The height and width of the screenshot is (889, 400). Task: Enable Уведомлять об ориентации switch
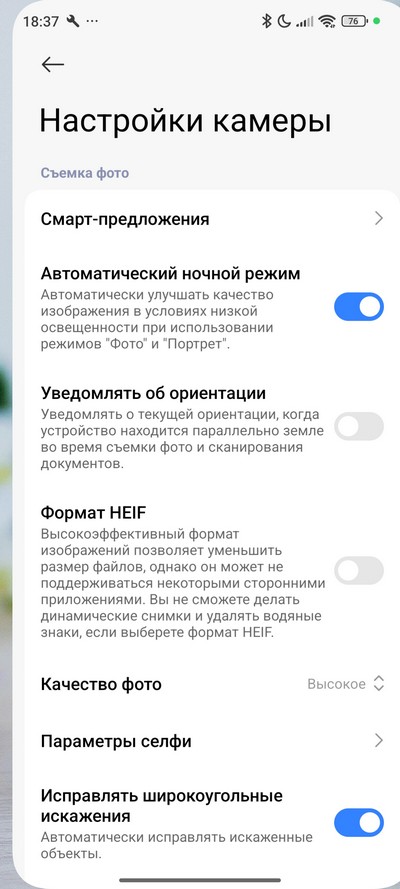click(x=359, y=427)
